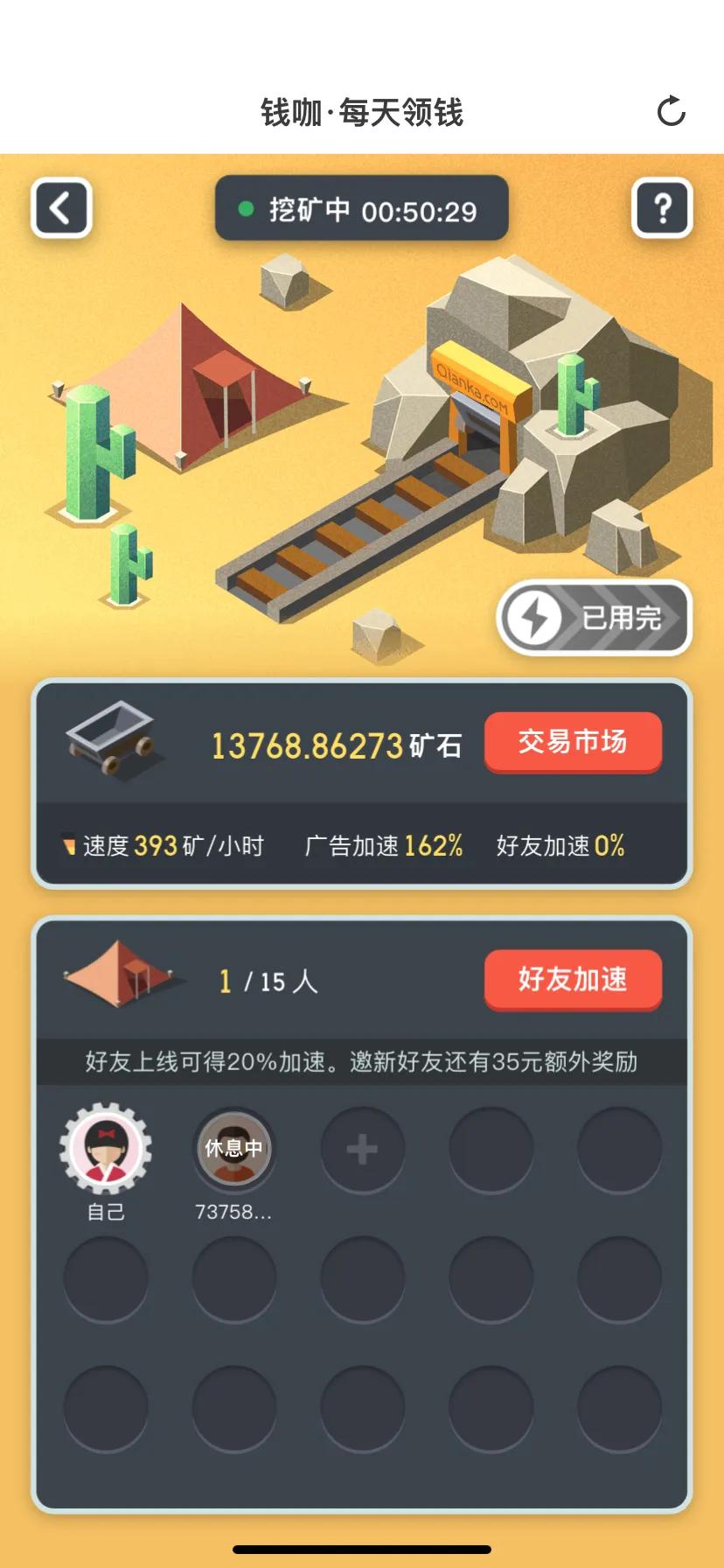Expand friend 73758... details
This screenshot has width=724, height=1568.
233,1212
